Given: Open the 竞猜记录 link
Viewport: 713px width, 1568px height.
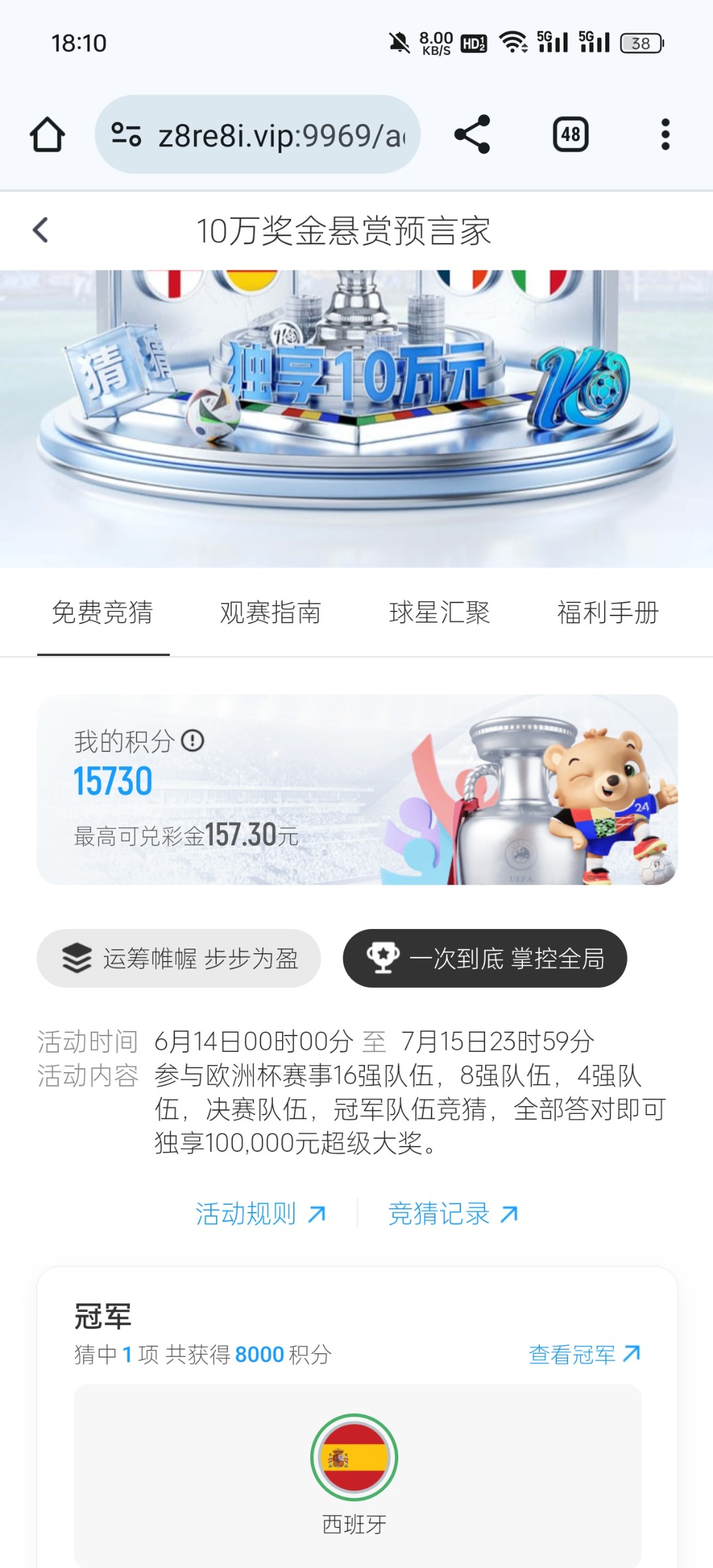Looking at the screenshot, I should (x=453, y=1214).
